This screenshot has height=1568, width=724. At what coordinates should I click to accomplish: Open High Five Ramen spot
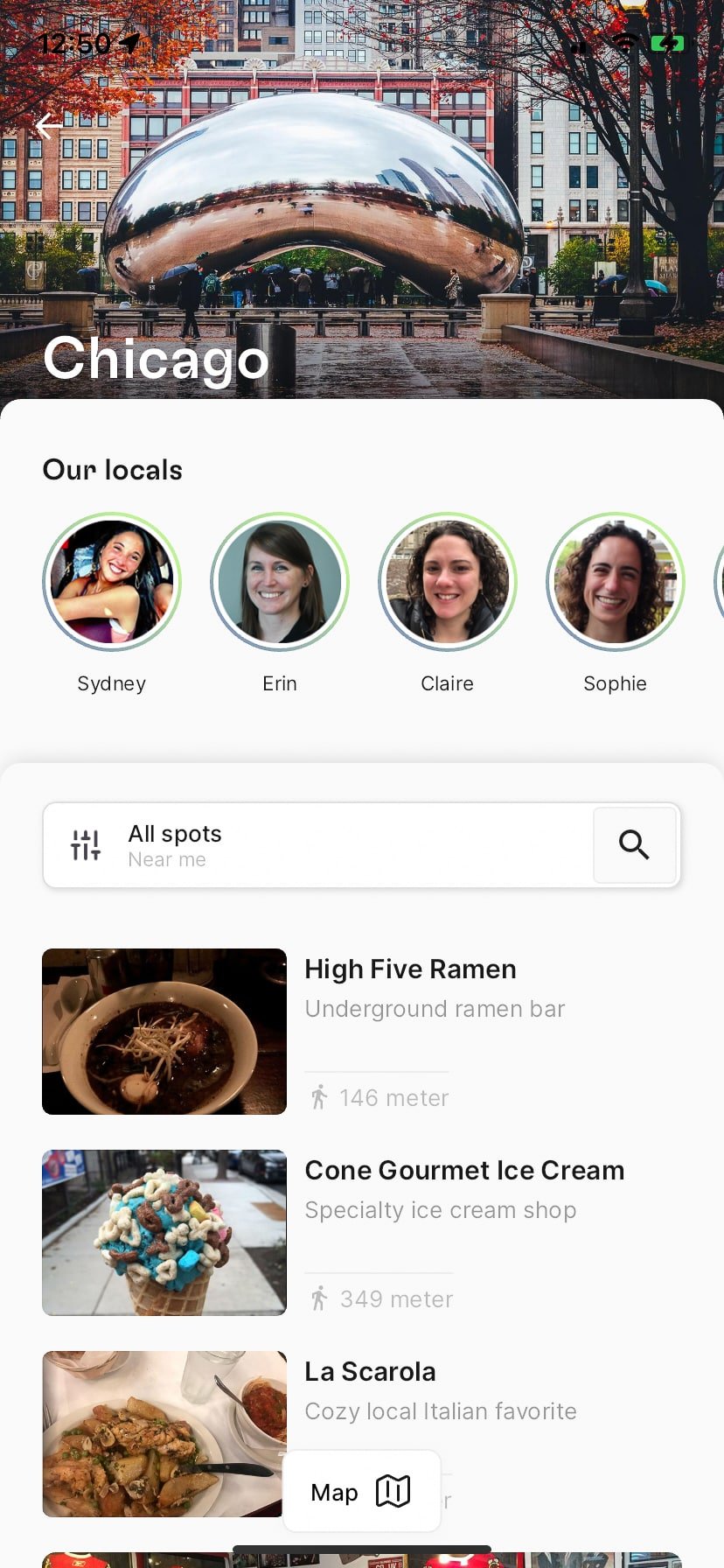pyautogui.click(x=410, y=969)
